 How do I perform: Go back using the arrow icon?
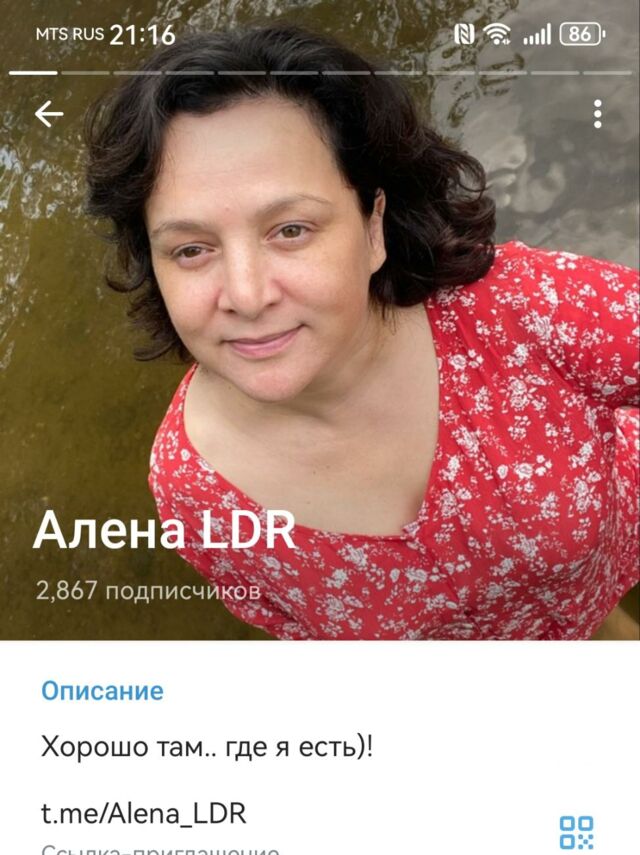pyautogui.click(x=48, y=114)
